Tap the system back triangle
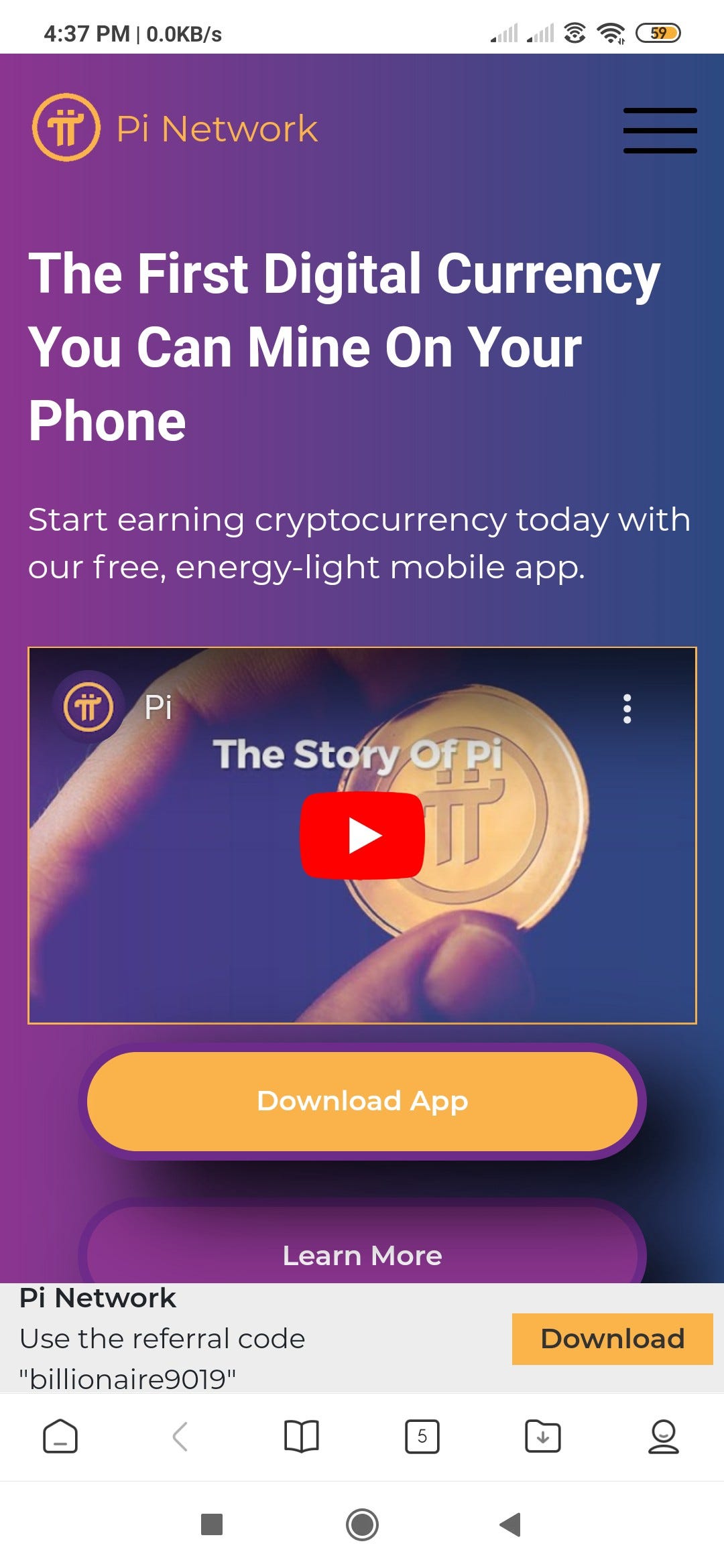The image size is (724, 1568). (x=510, y=1524)
